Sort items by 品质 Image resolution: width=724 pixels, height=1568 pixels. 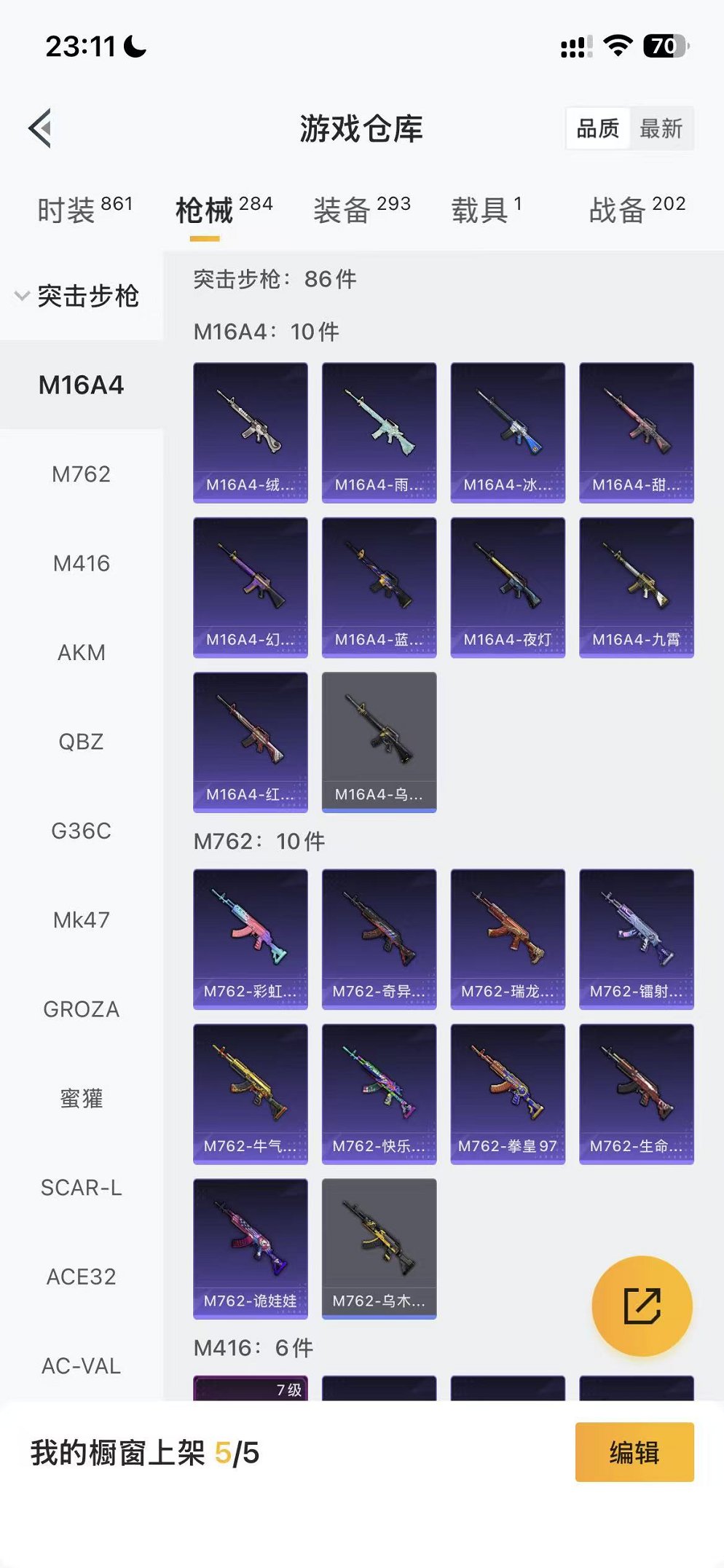point(597,129)
